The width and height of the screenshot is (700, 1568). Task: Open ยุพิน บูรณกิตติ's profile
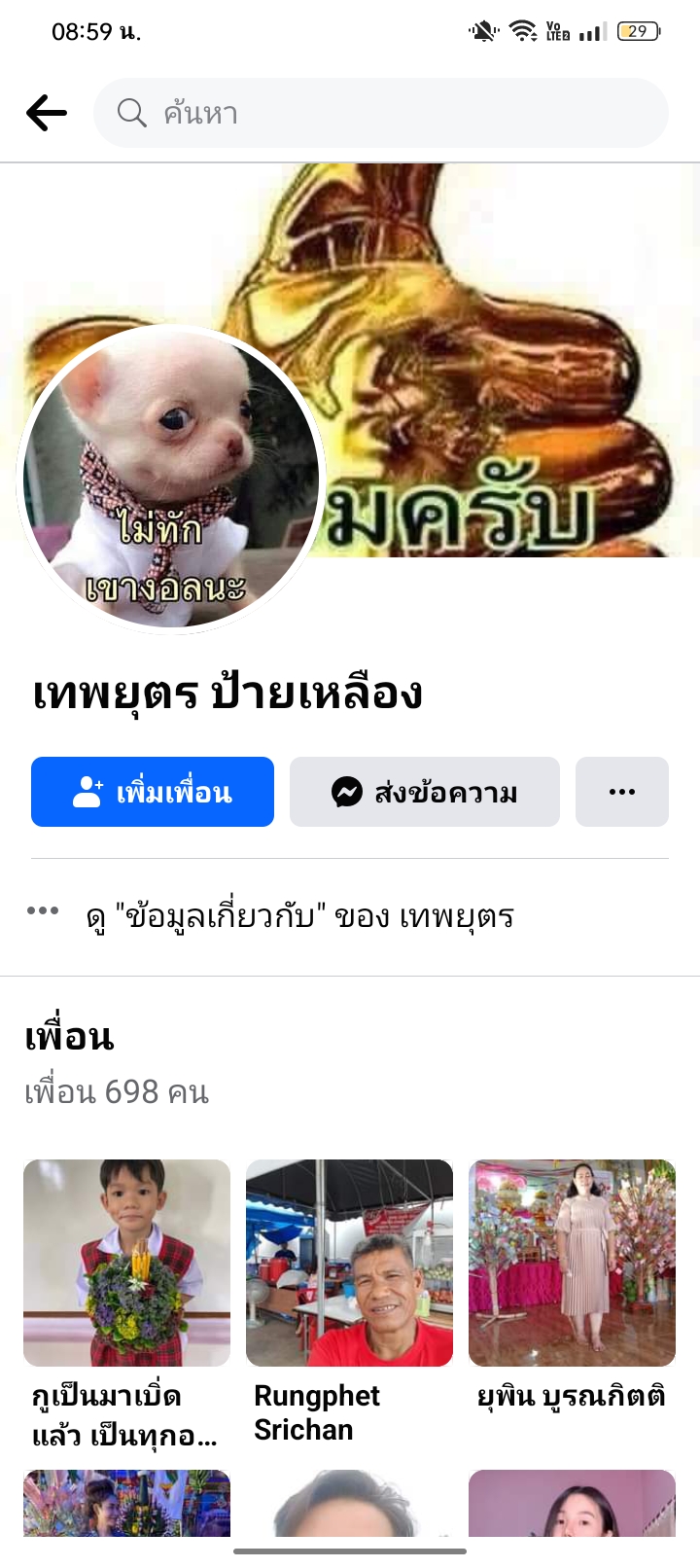[572, 1263]
